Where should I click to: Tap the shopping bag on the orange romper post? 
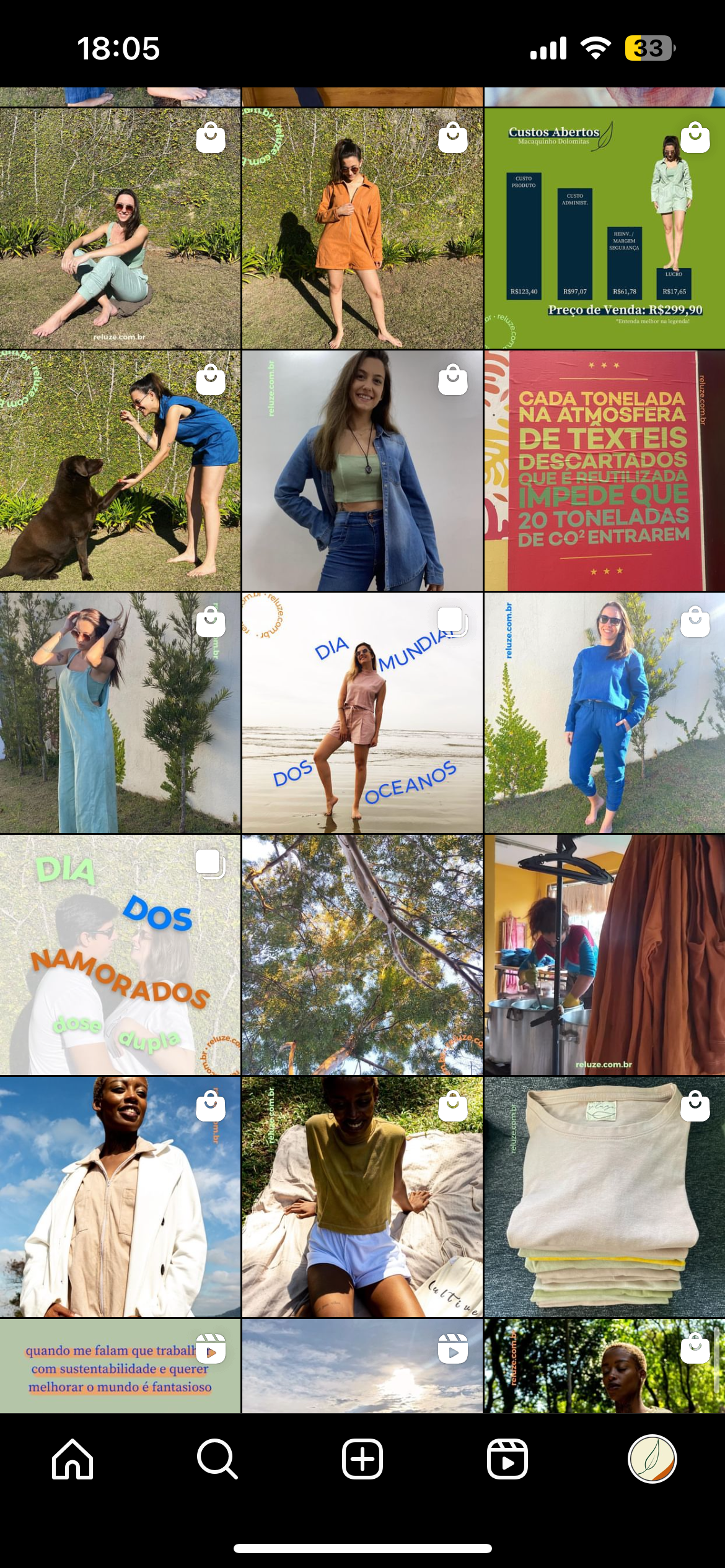click(x=452, y=137)
